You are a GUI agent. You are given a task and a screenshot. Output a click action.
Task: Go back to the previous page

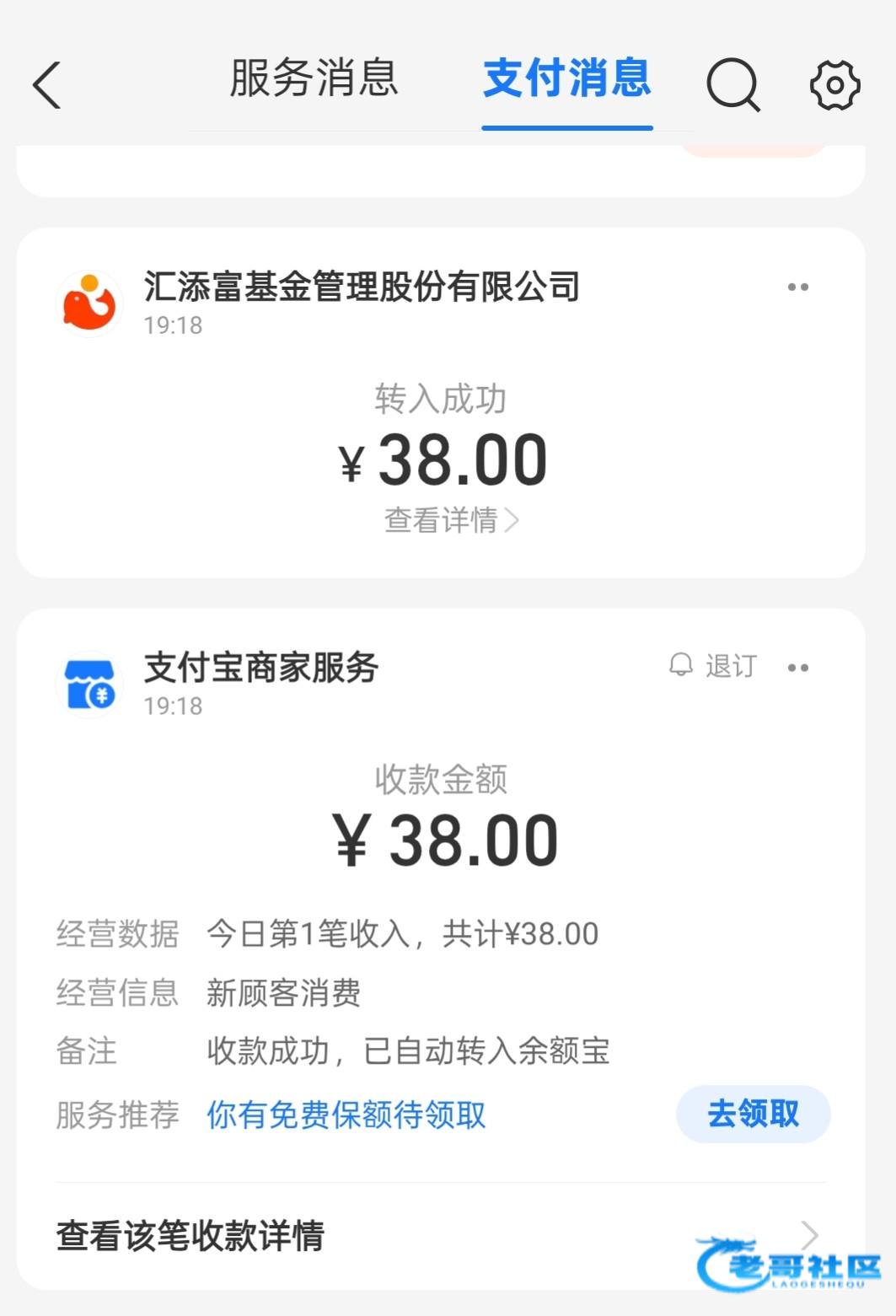[x=47, y=85]
